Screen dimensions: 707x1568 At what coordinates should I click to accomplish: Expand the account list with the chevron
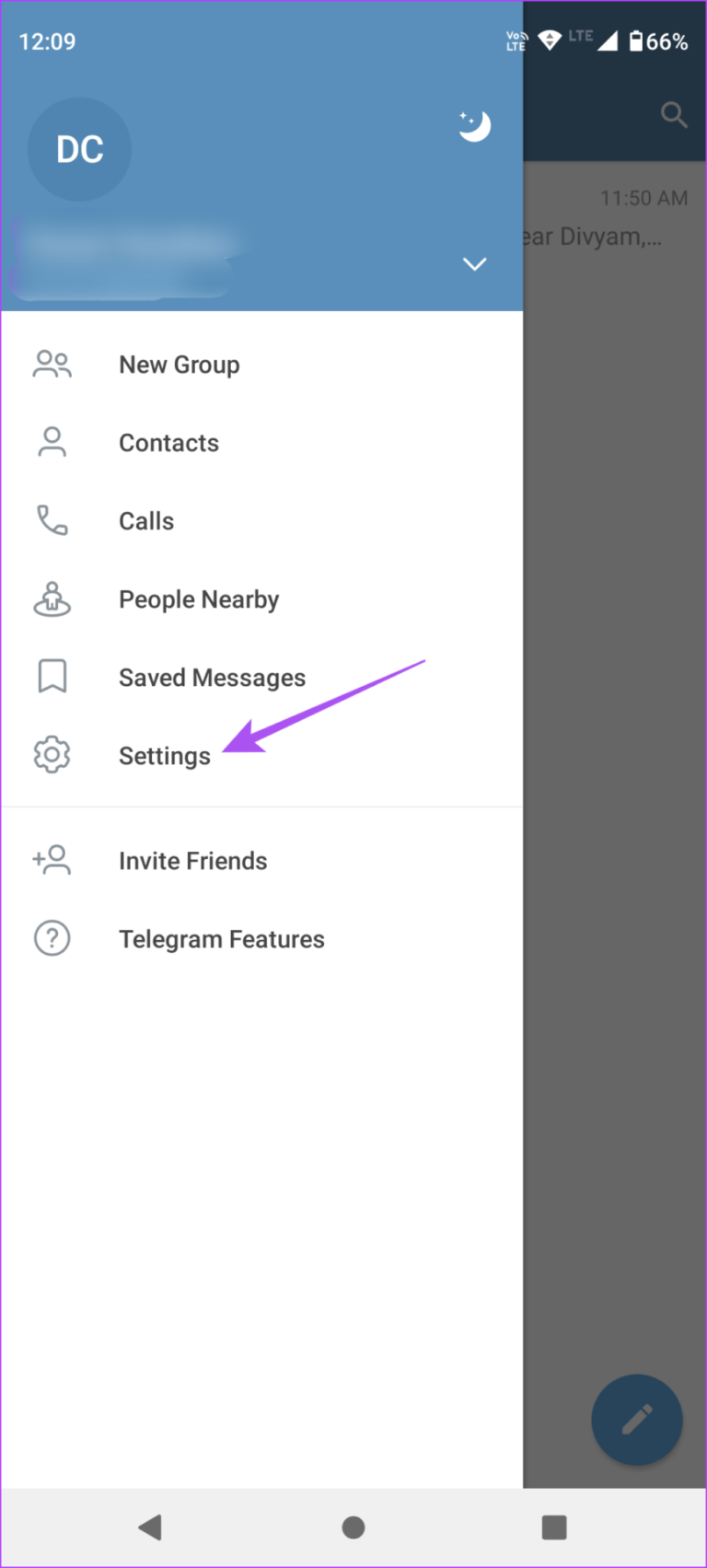[474, 264]
